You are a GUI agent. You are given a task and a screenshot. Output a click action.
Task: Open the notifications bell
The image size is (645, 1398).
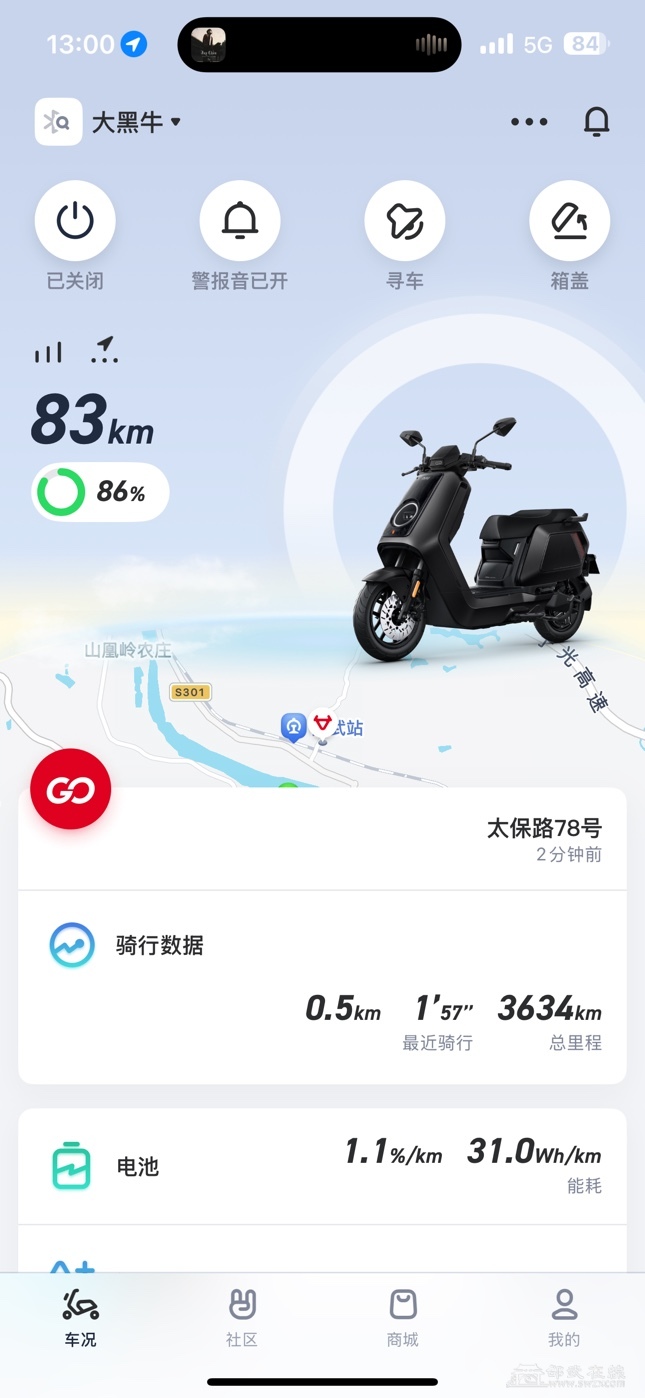pos(596,122)
